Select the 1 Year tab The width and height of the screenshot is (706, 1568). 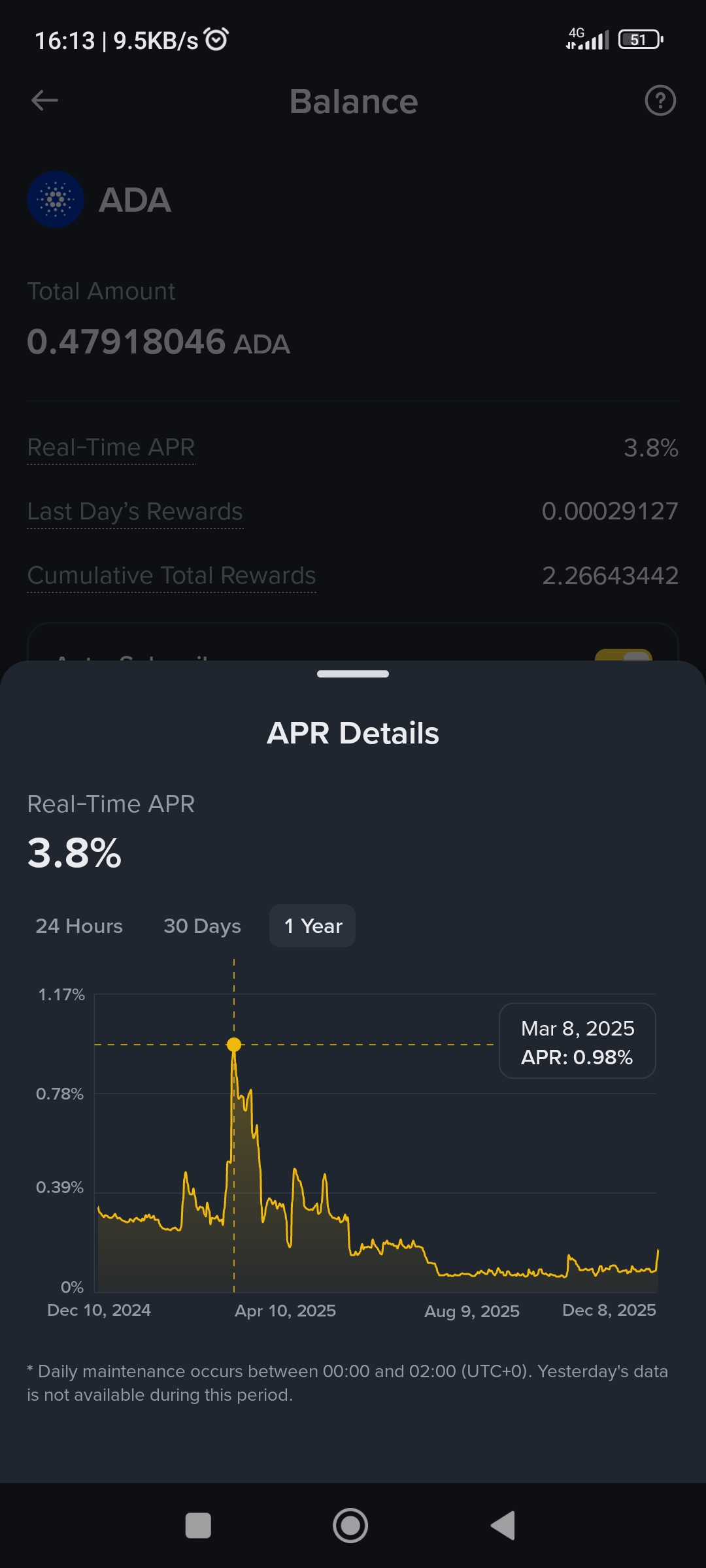coord(312,926)
